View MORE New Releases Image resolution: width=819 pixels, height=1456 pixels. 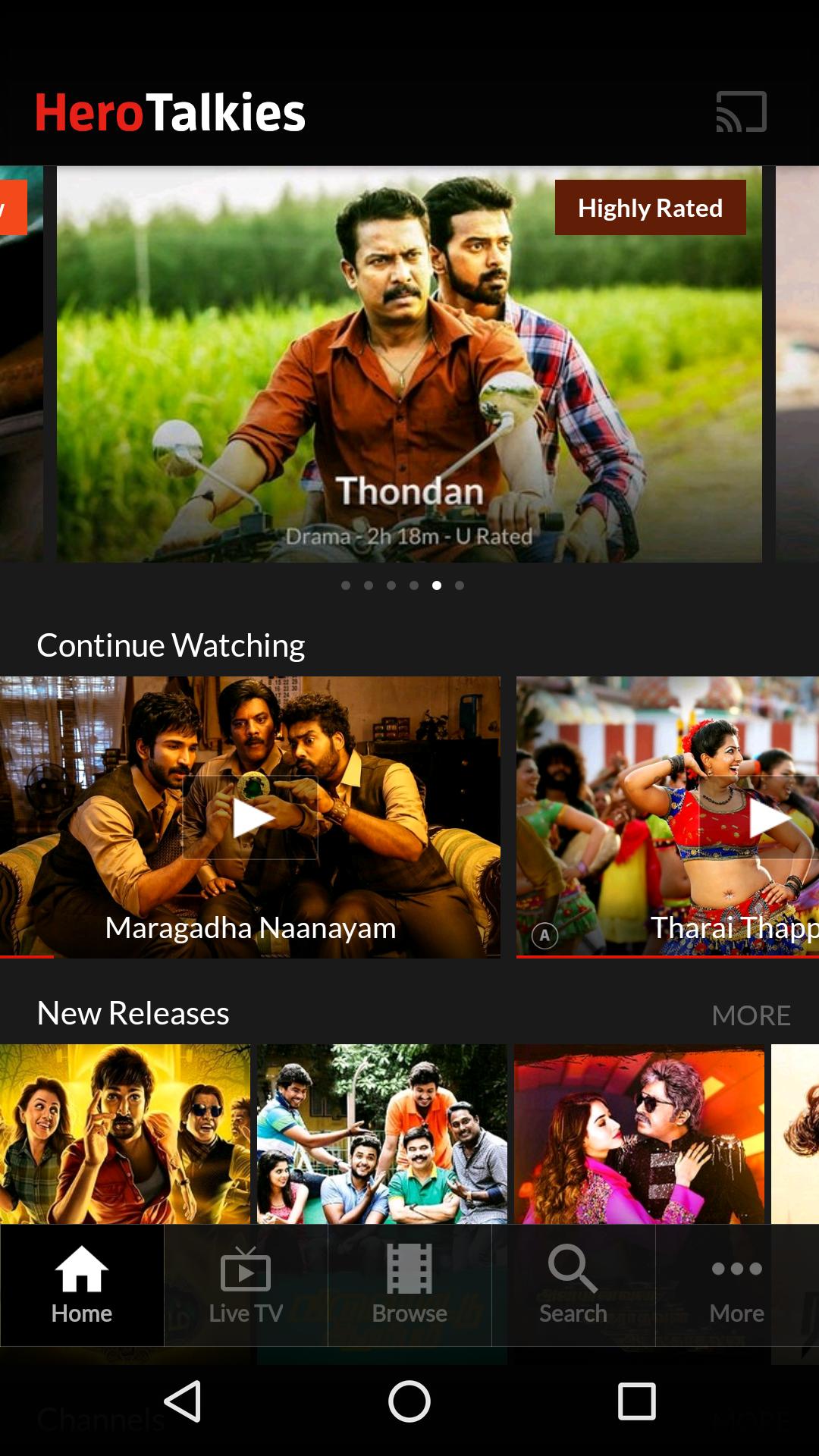coord(751,1015)
